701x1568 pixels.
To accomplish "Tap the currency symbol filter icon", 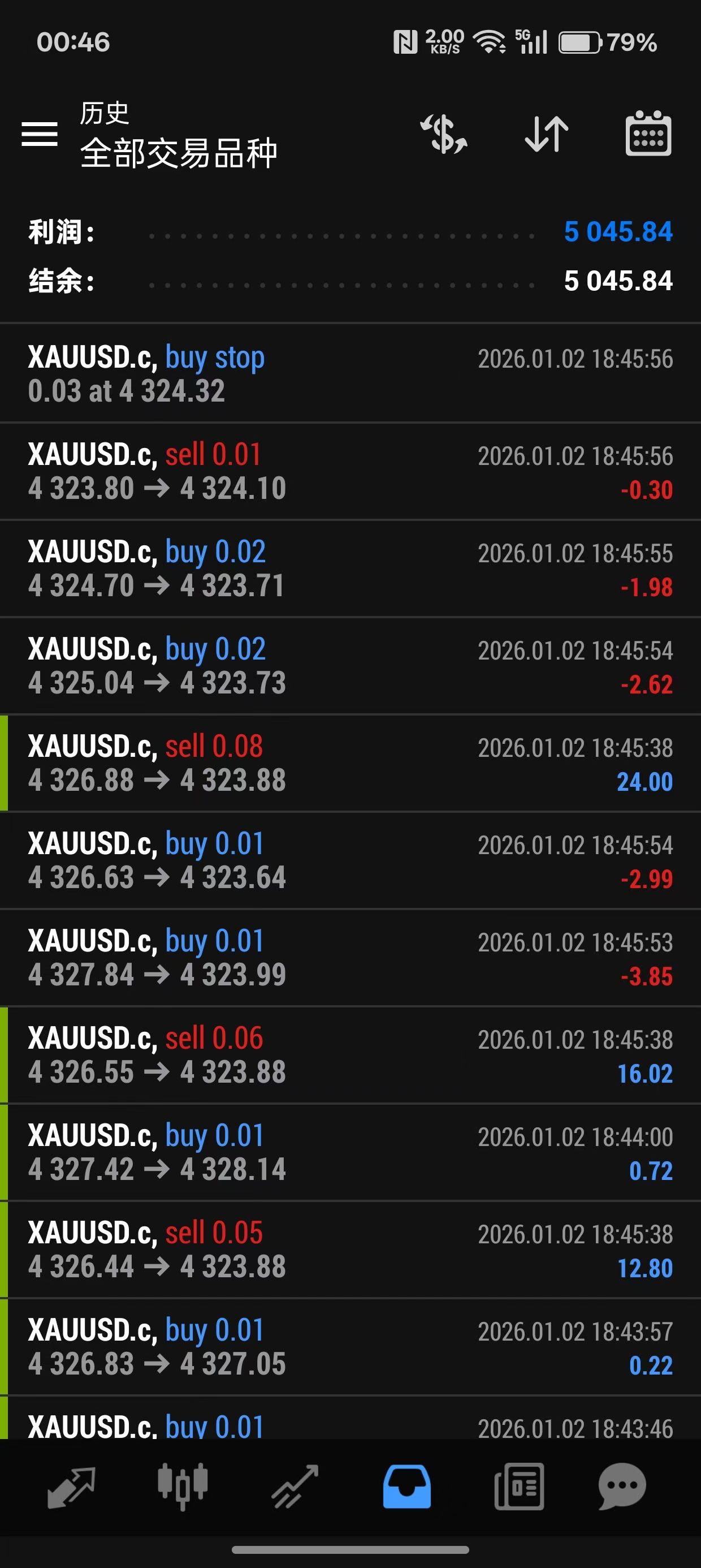I will pyautogui.click(x=444, y=134).
